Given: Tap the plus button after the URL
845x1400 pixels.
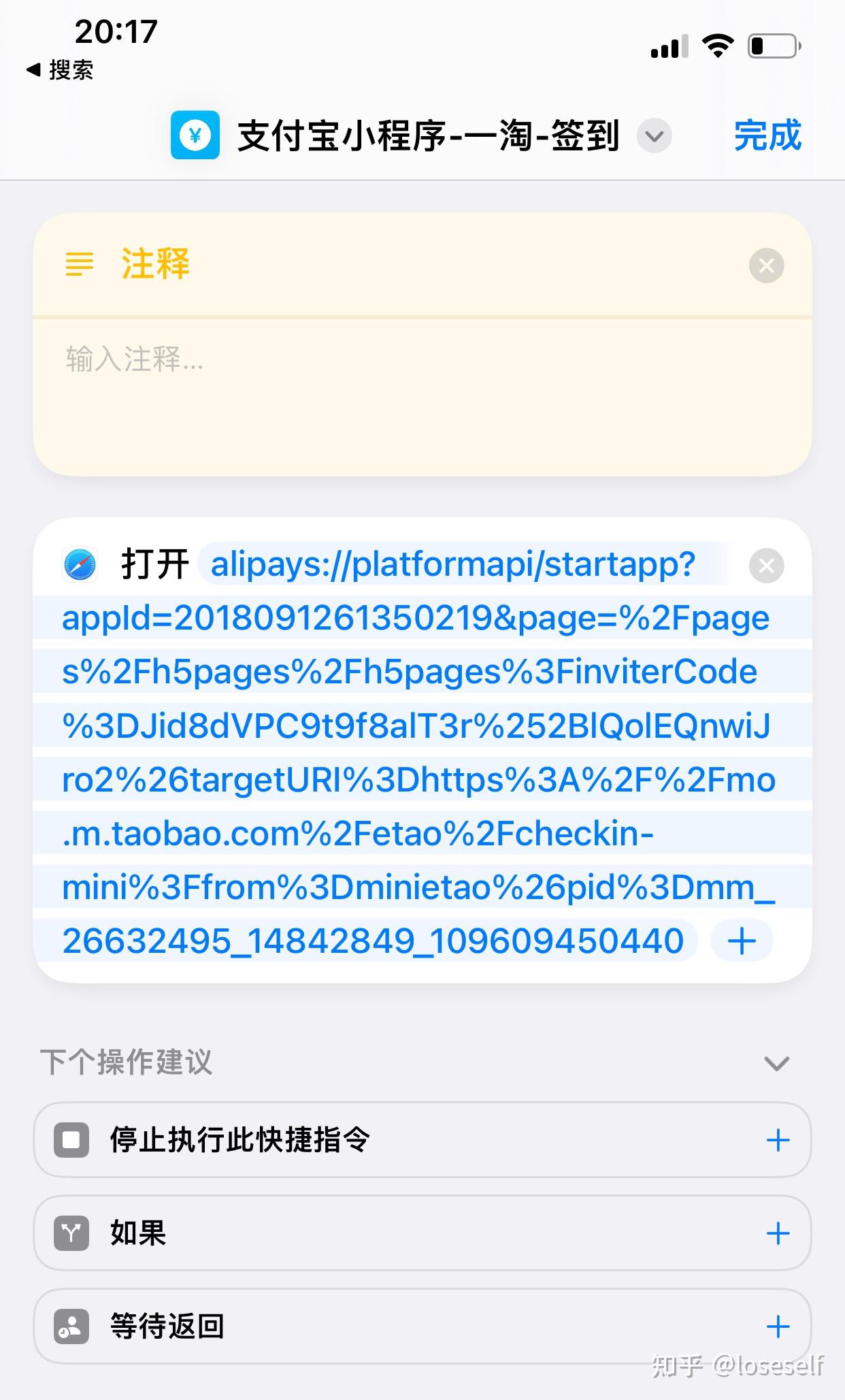Looking at the screenshot, I should coord(742,941).
